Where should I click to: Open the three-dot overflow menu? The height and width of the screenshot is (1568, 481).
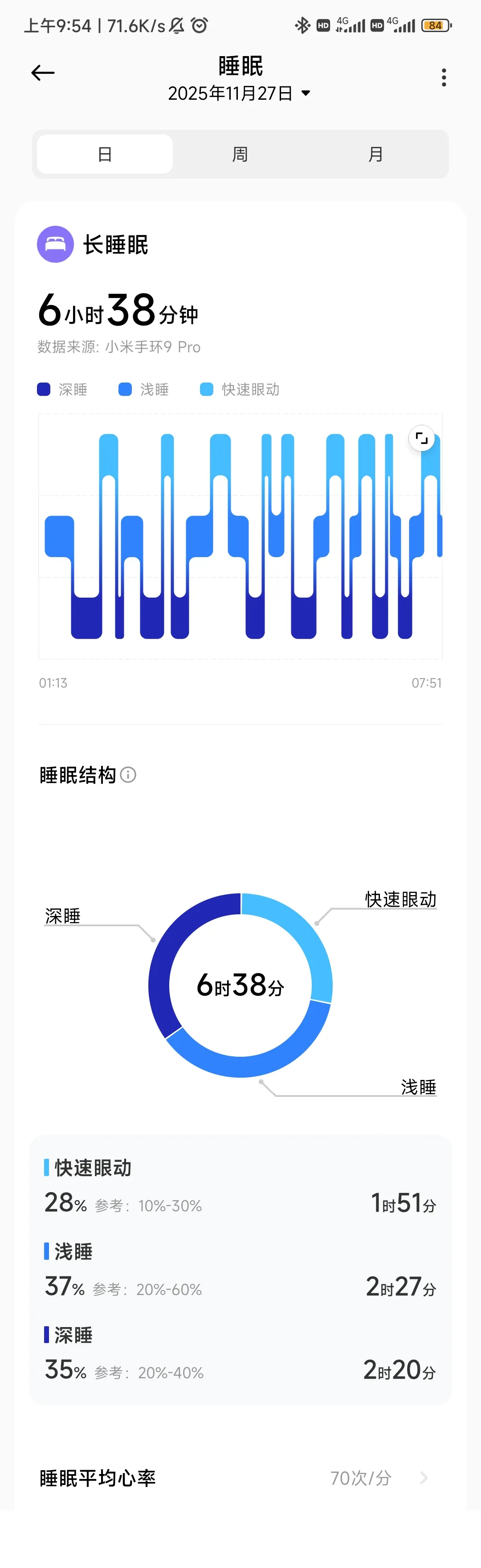(444, 77)
